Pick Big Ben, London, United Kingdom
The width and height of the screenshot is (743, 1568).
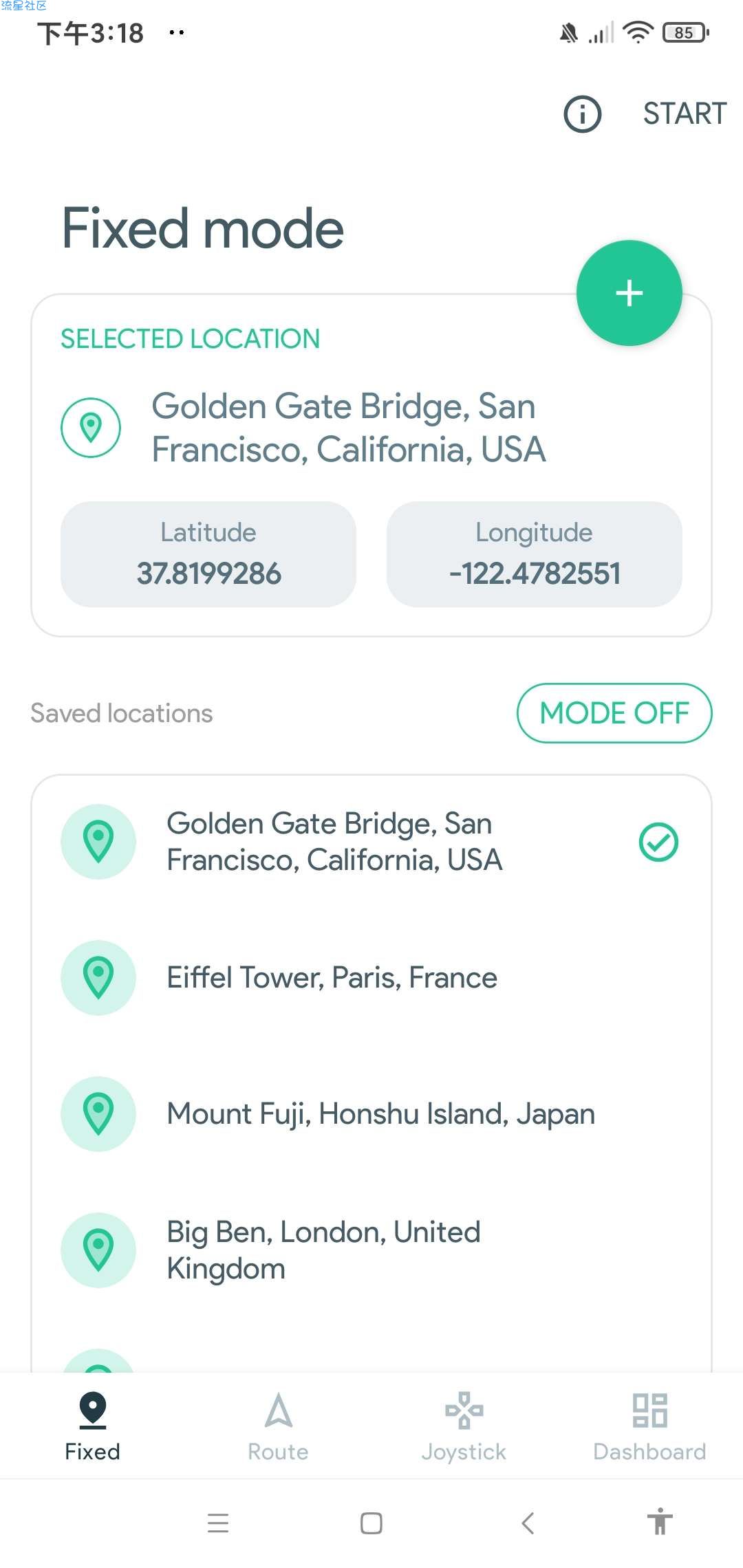pyautogui.click(x=323, y=1250)
